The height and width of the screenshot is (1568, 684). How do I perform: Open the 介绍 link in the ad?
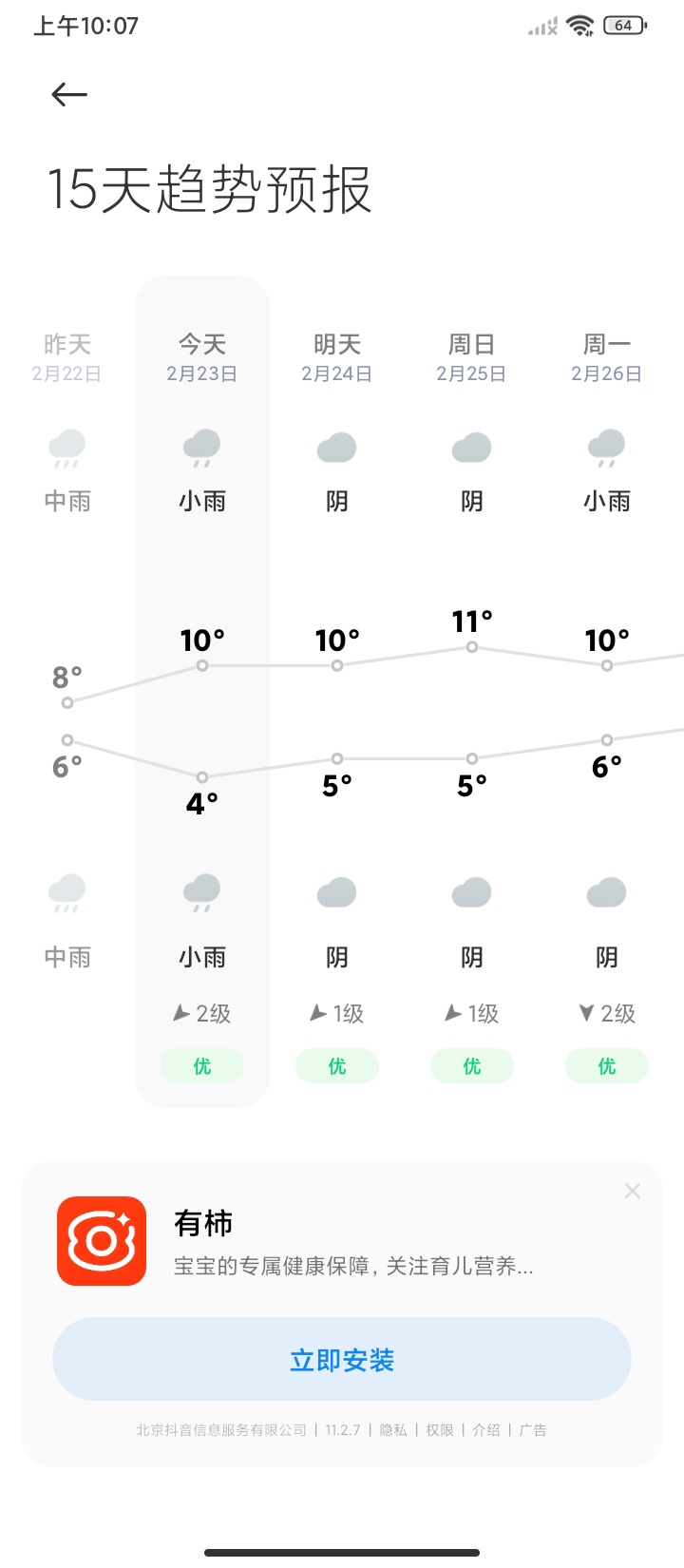tap(486, 1430)
